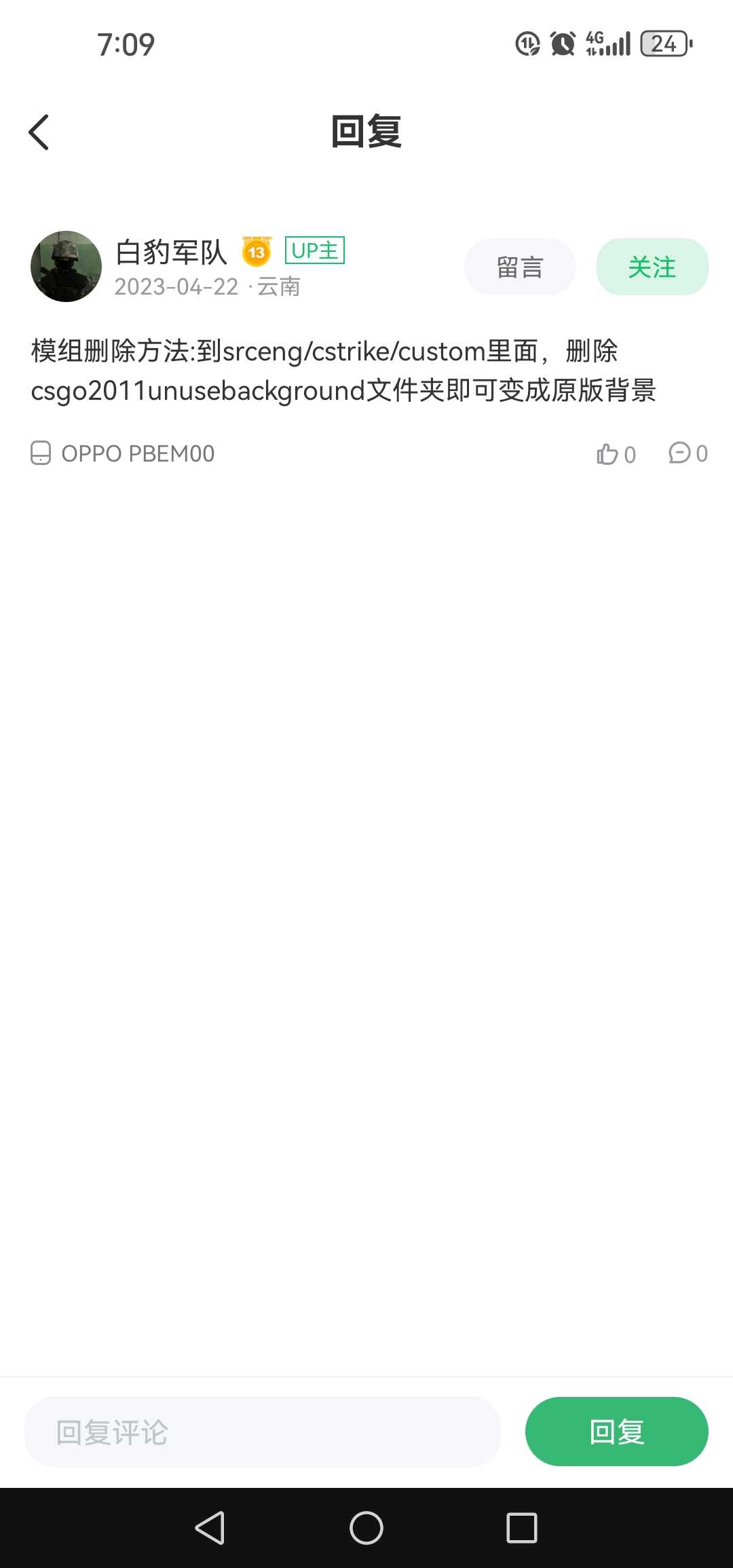733x1568 pixels.
Task: Go back using the top-left arrow
Action: (39, 132)
